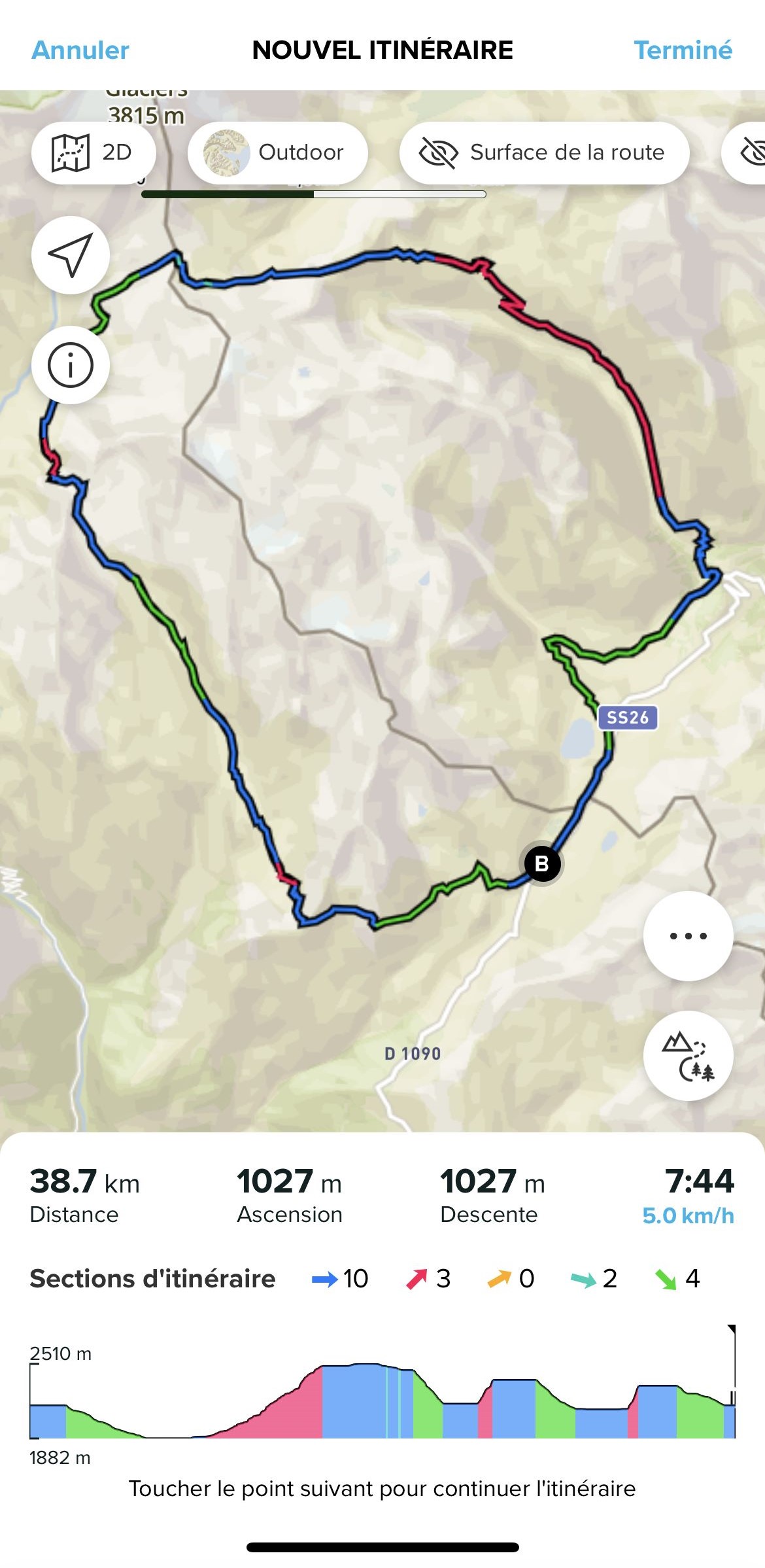This screenshot has width=765, height=1568.
Task: Open more options with the three-dots icon
Action: click(x=688, y=935)
